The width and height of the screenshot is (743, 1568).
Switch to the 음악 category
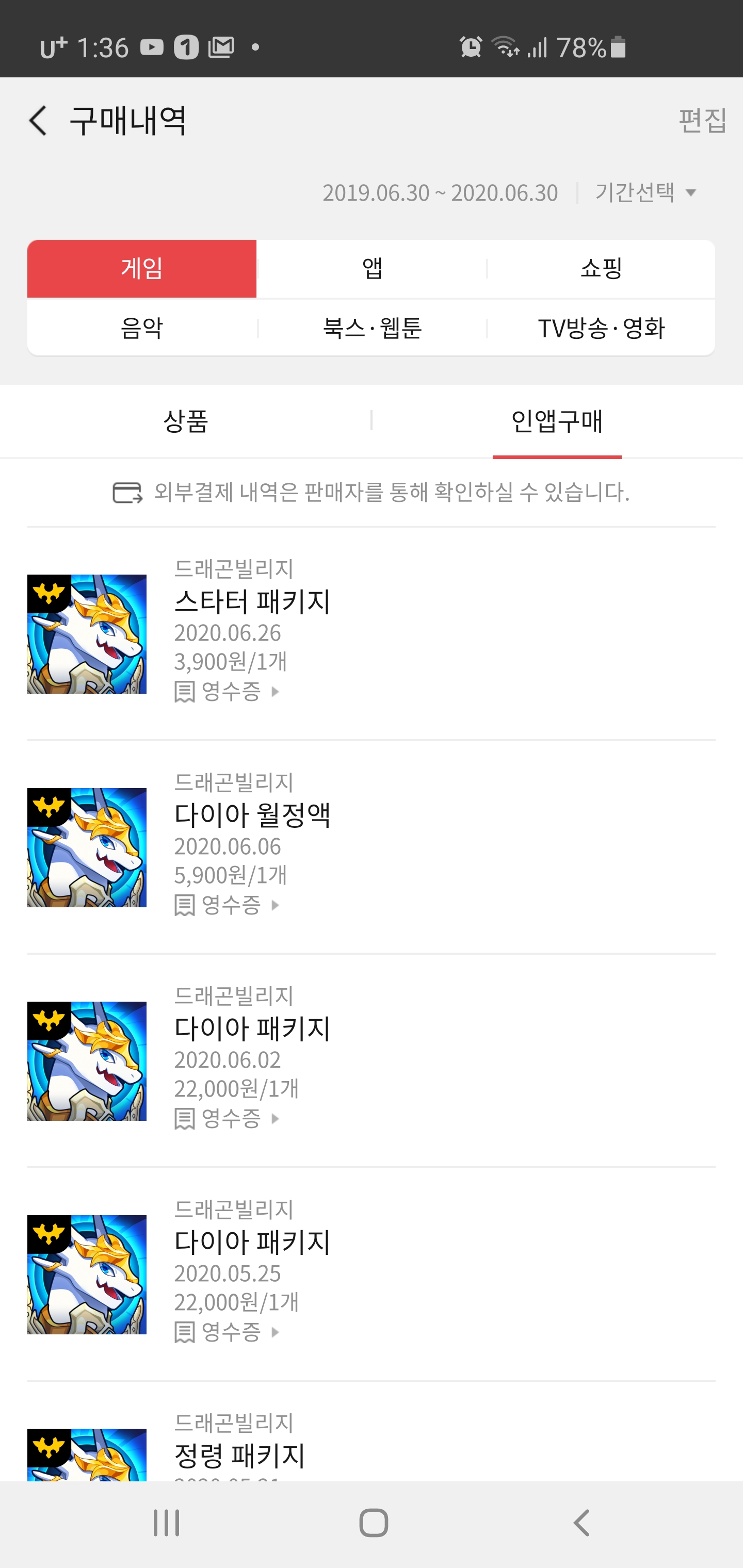(142, 328)
